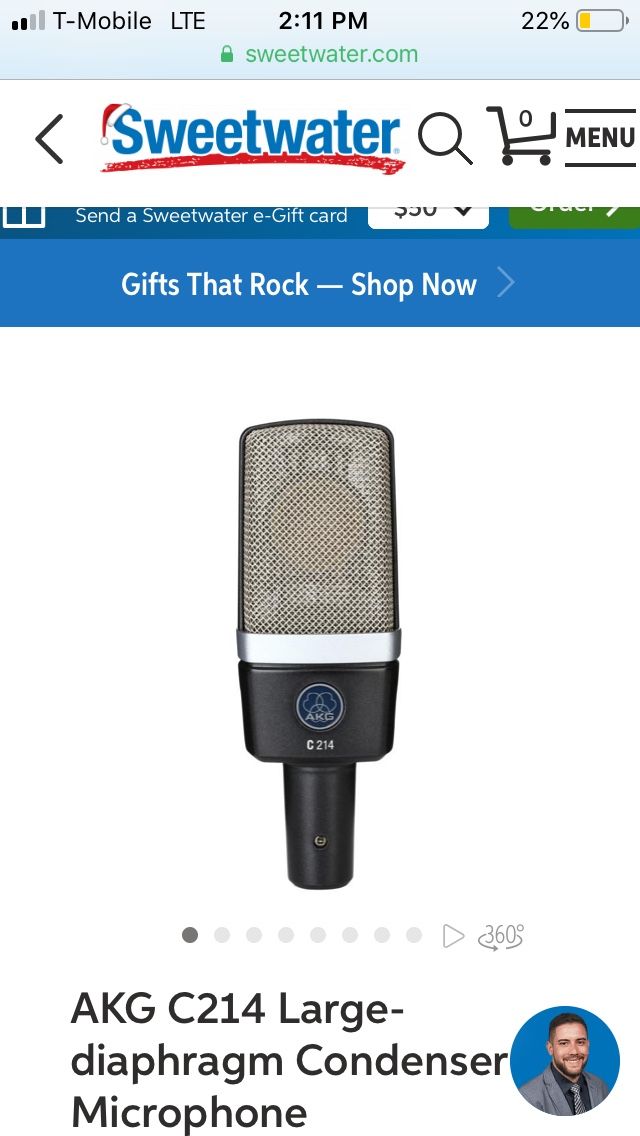View the shopping cart

tap(520, 135)
